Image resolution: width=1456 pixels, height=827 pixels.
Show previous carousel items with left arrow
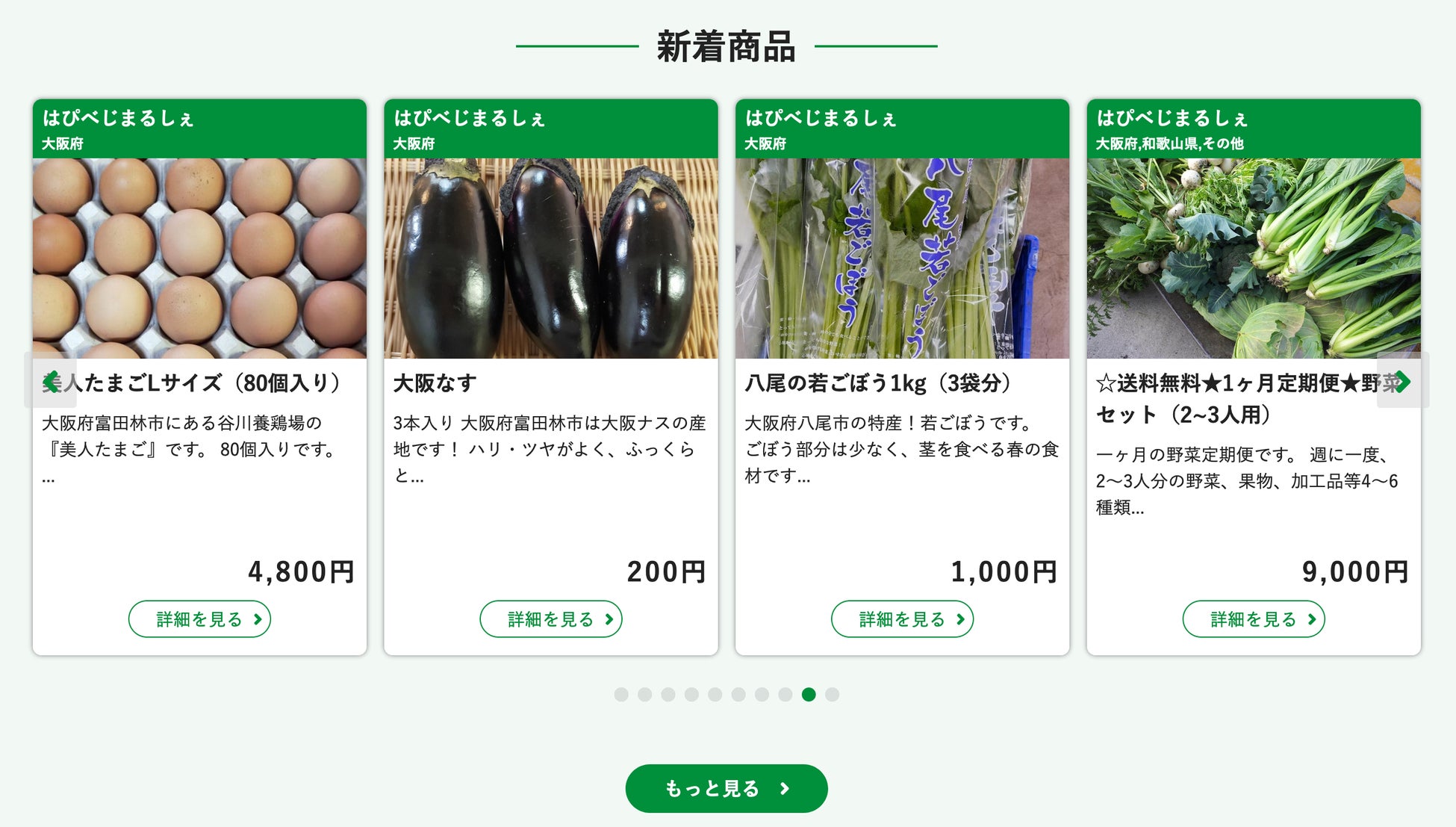(x=50, y=381)
